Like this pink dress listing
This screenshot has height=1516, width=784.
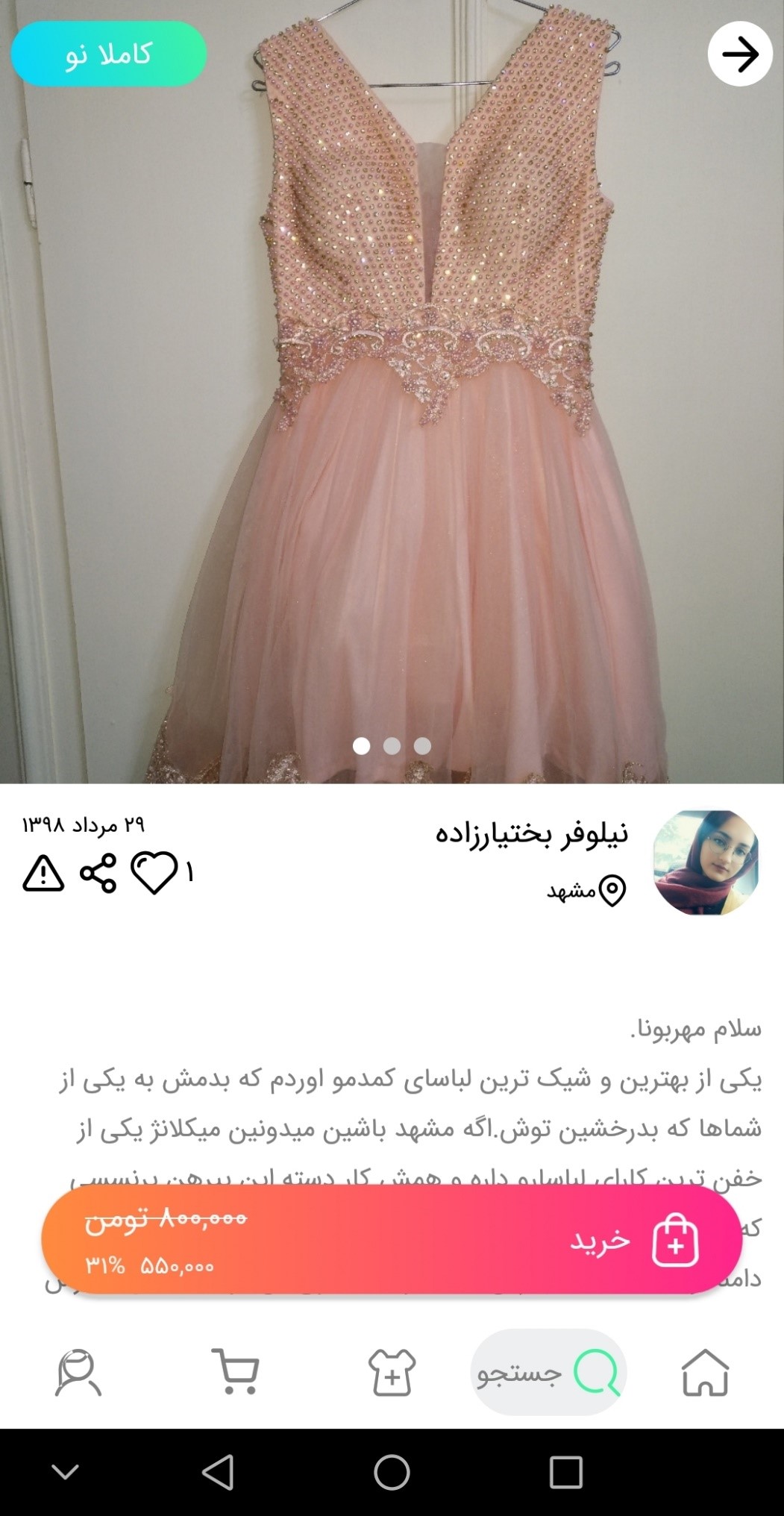tap(154, 872)
